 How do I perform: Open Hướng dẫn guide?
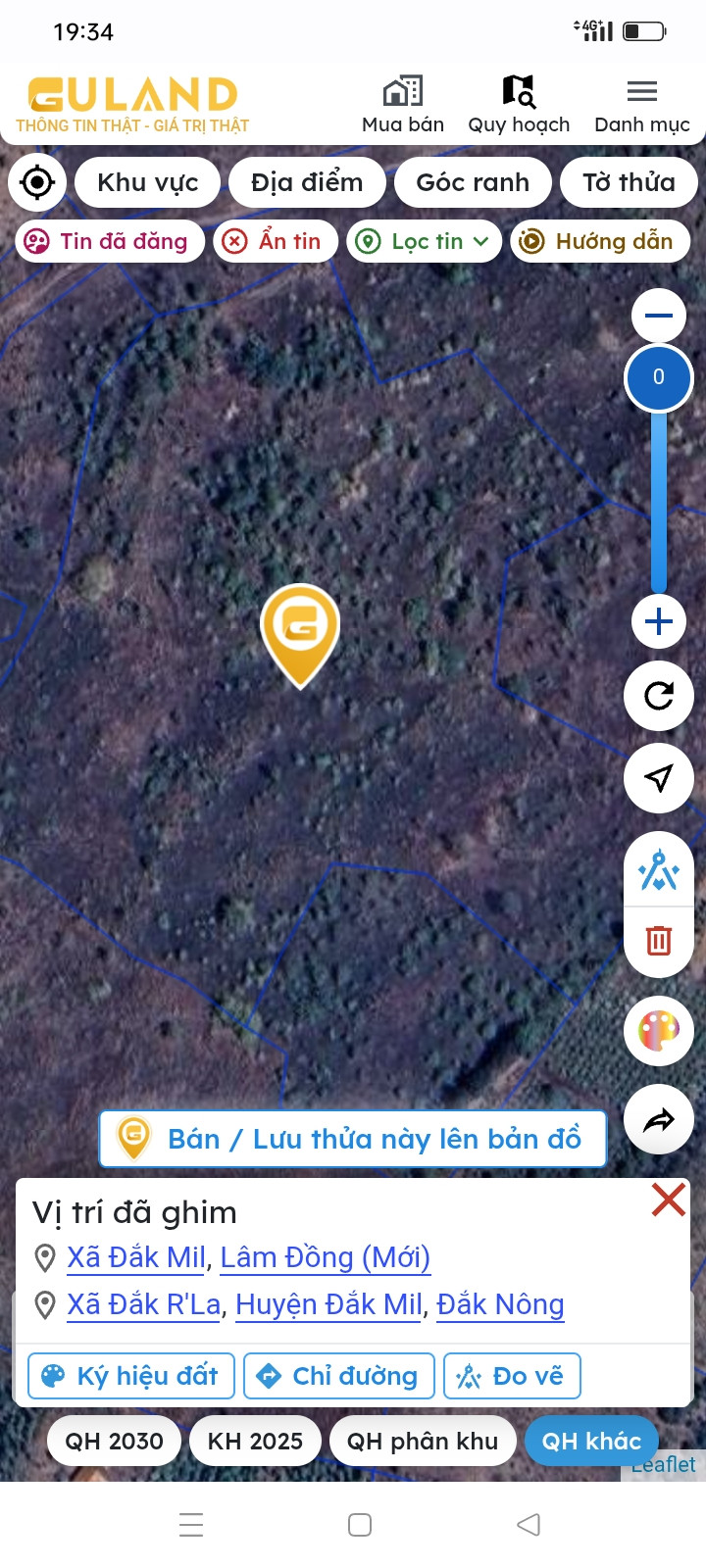pyautogui.click(x=600, y=241)
